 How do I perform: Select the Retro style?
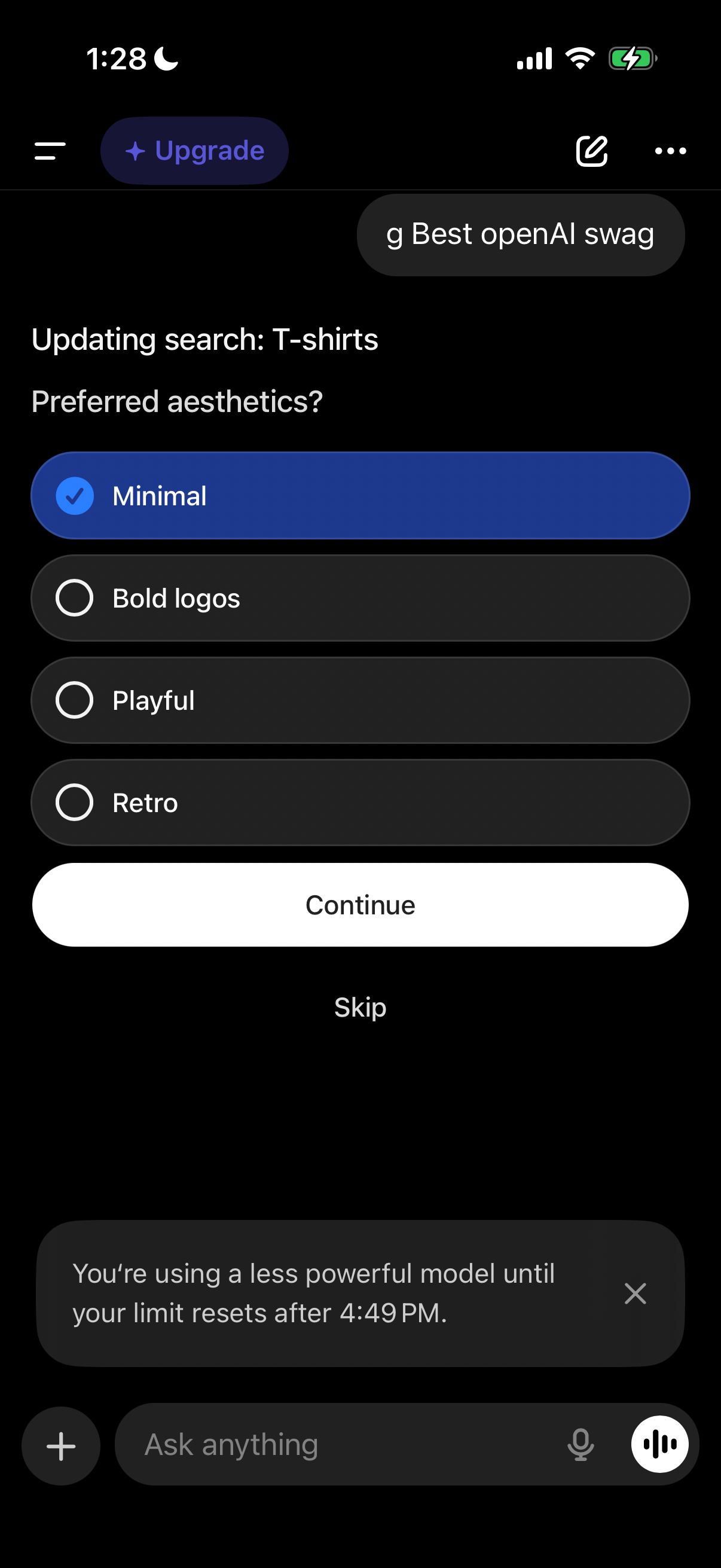[360, 803]
